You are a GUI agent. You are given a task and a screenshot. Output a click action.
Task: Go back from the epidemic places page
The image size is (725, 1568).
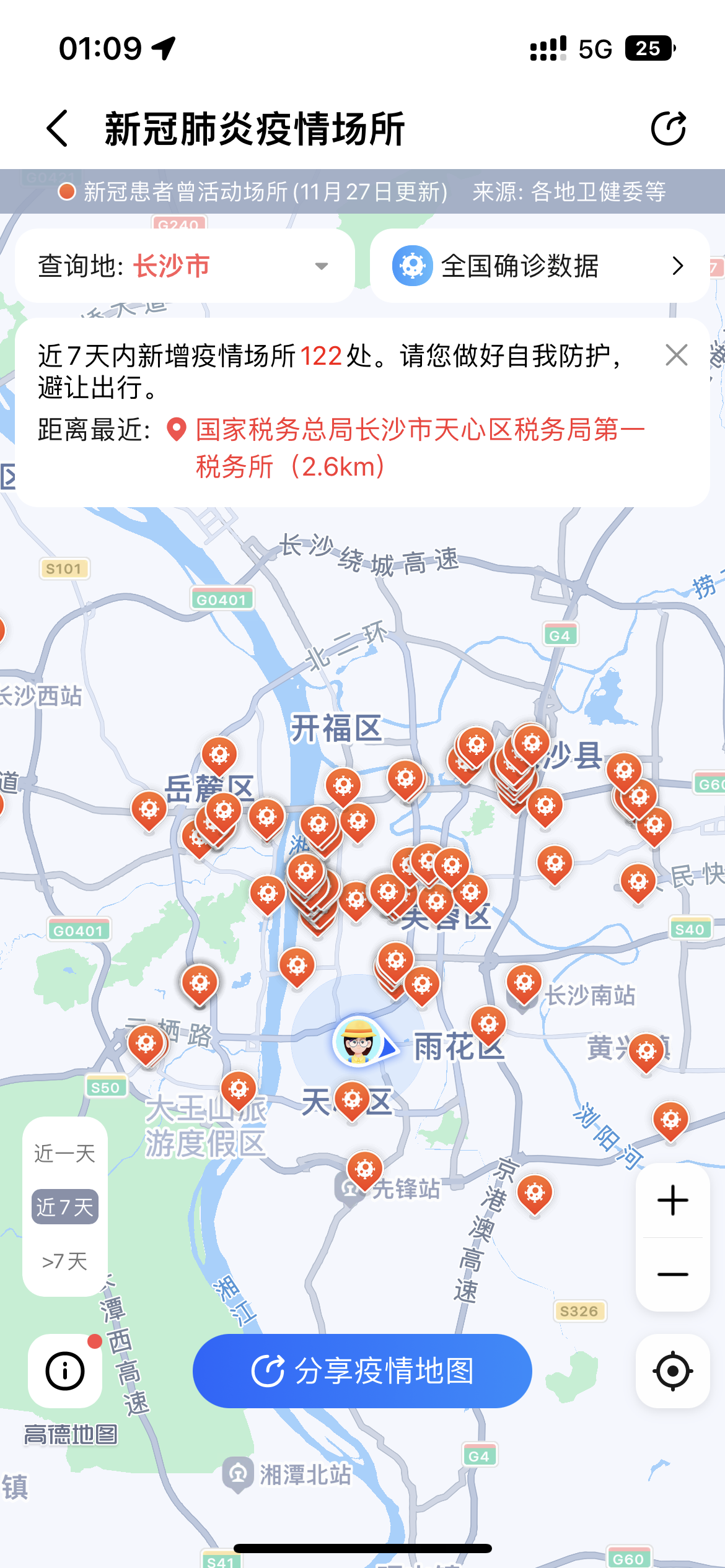(x=58, y=129)
